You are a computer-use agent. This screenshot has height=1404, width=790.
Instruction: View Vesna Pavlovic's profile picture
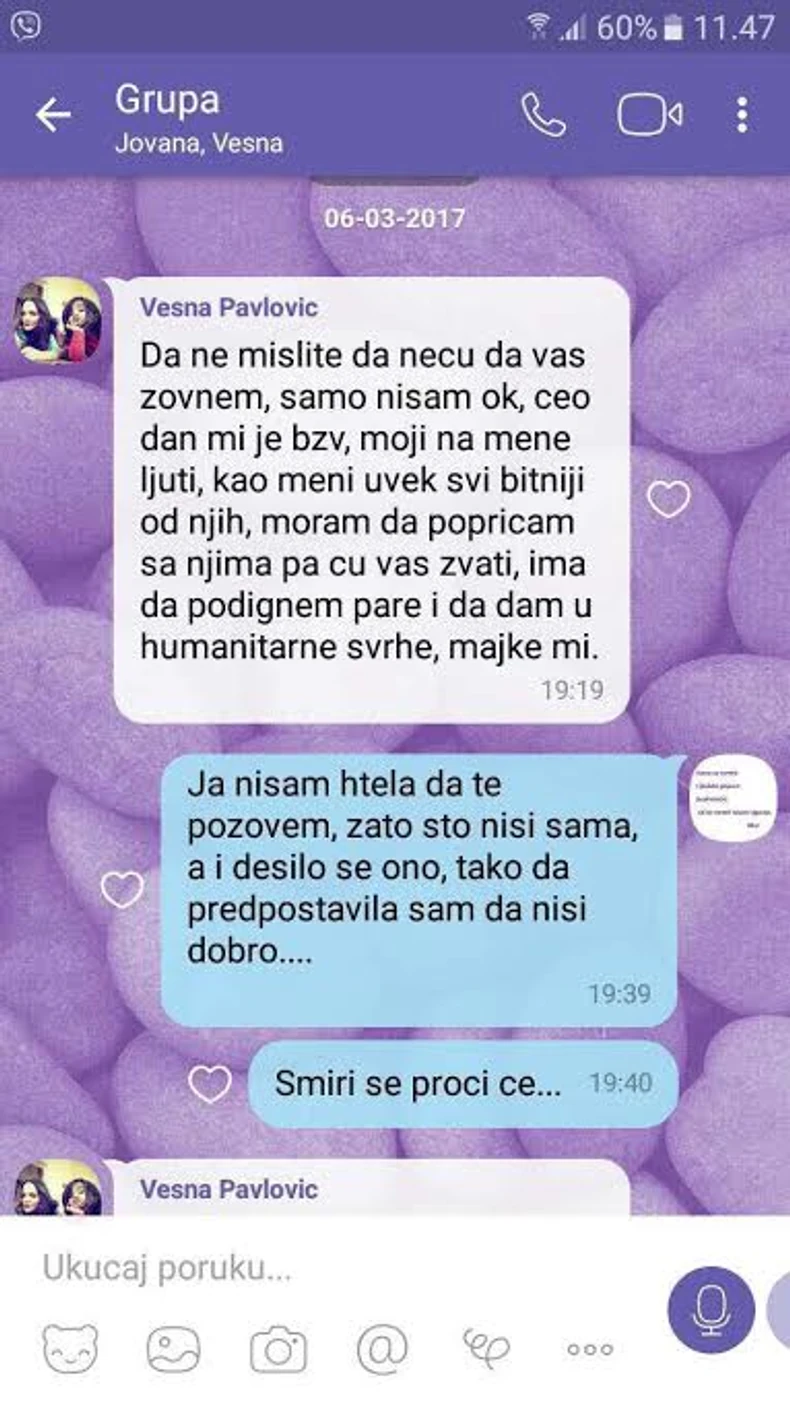58,320
